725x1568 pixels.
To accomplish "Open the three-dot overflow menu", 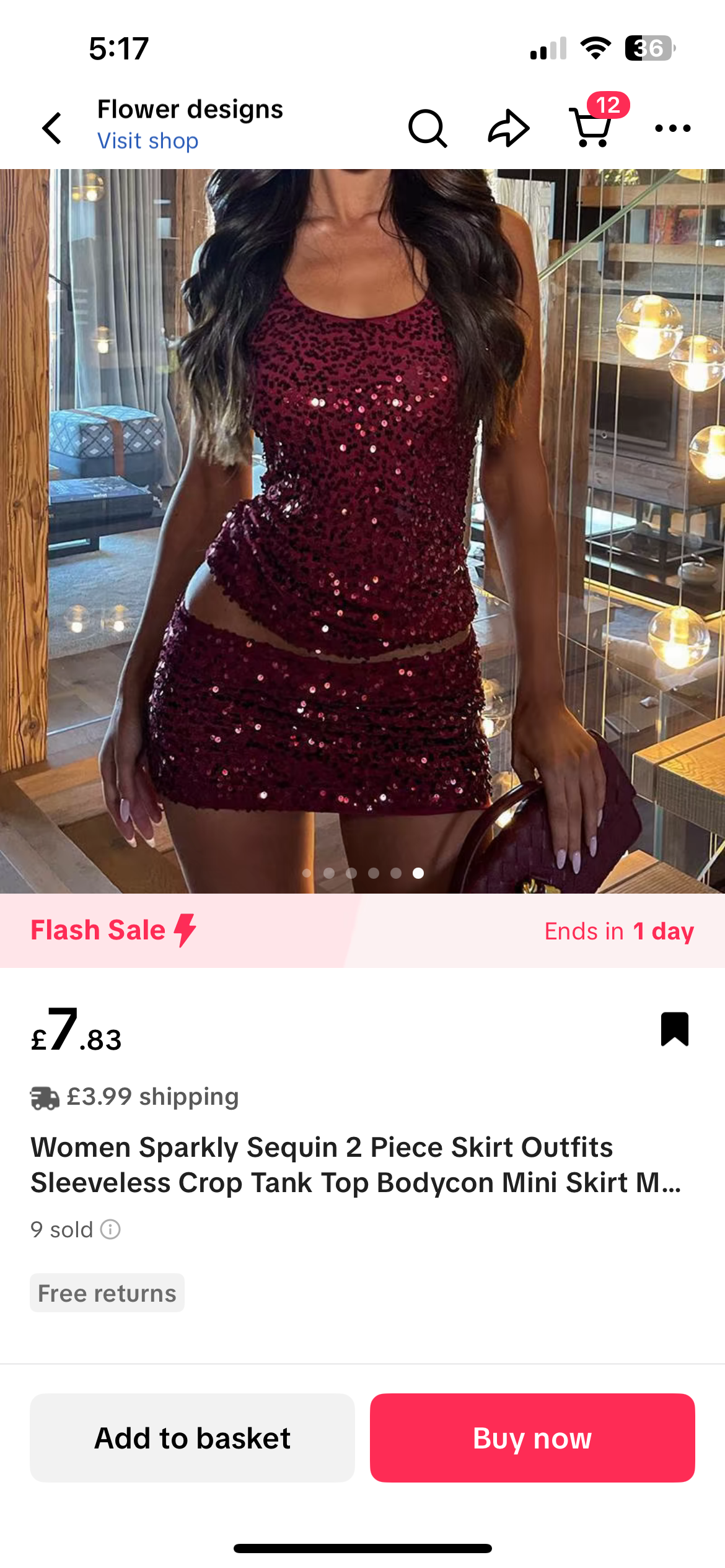I will point(672,128).
